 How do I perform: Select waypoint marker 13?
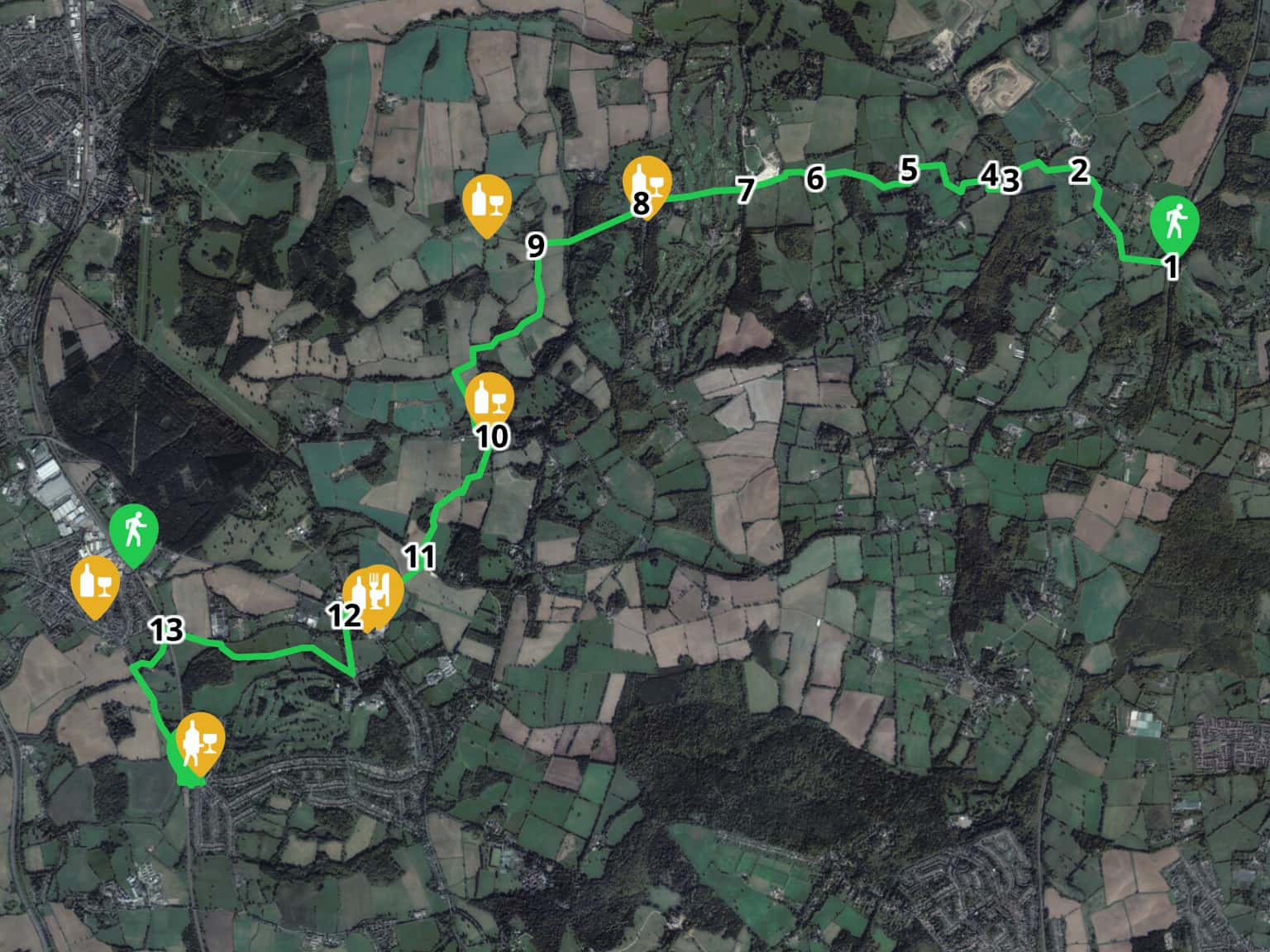pos(166,631)
